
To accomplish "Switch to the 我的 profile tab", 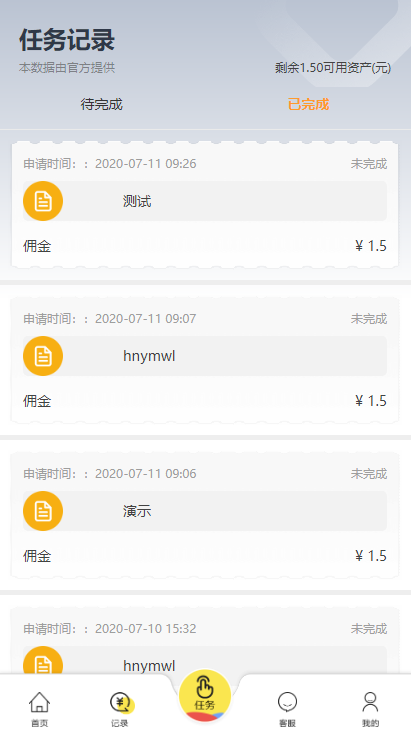I will click(370, 709).
